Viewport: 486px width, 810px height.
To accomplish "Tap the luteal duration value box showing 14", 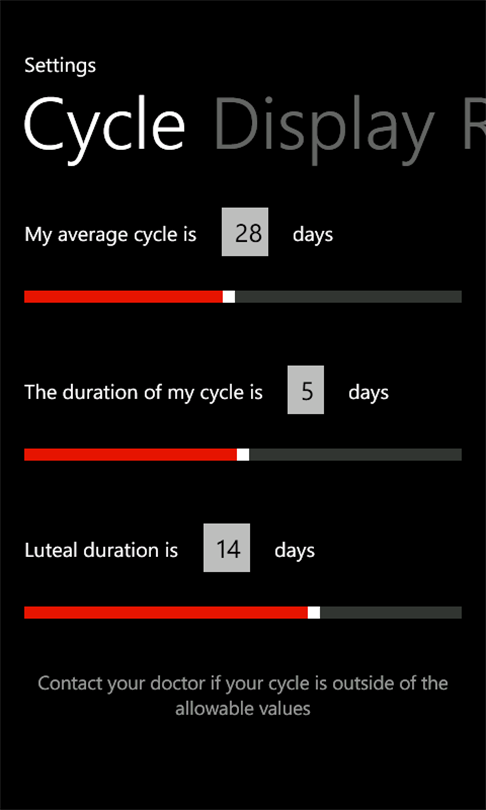I will [x=227, y=548].
